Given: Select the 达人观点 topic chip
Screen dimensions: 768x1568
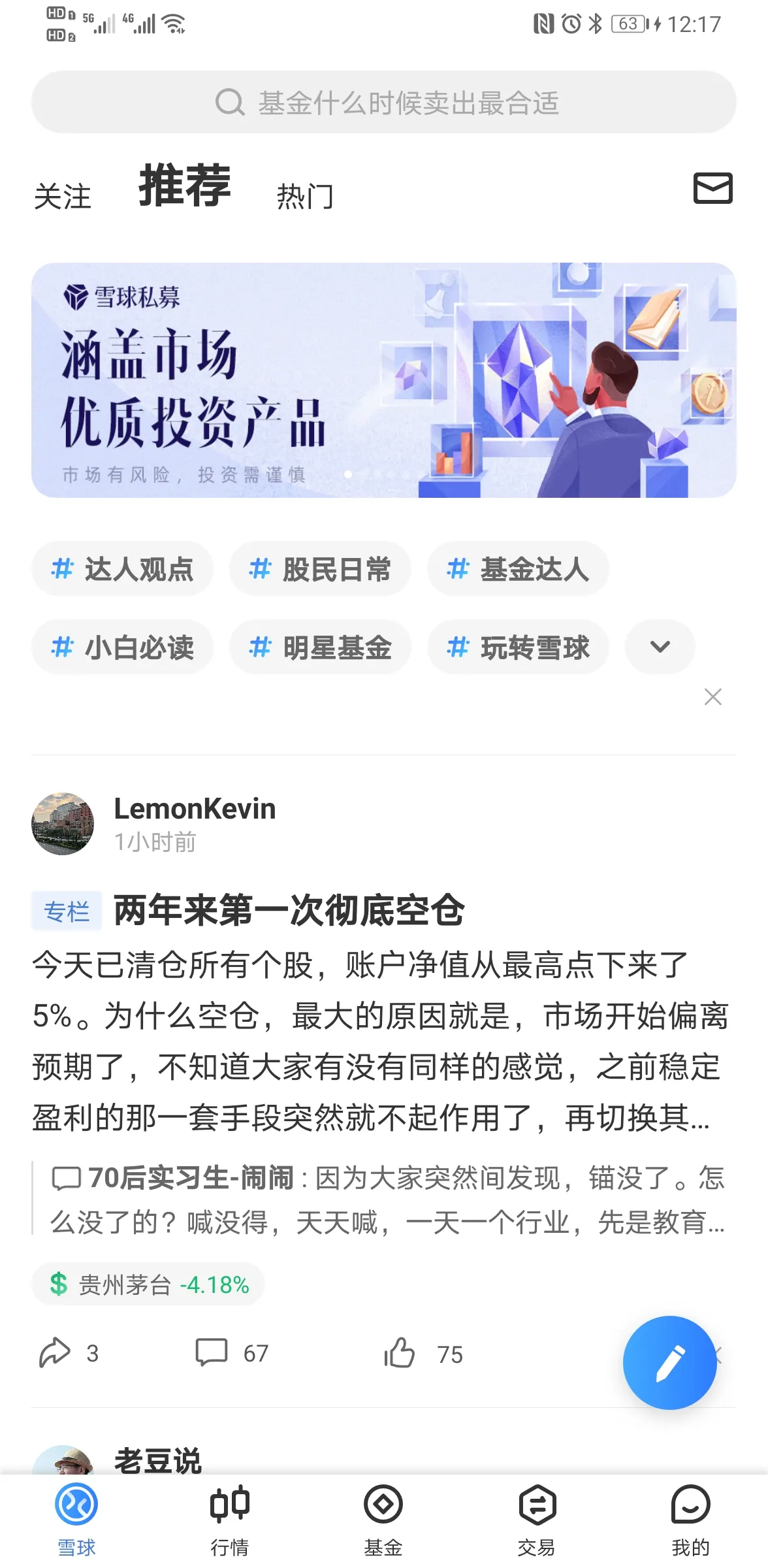Looking at the screenshot, I should coord(123,569).
